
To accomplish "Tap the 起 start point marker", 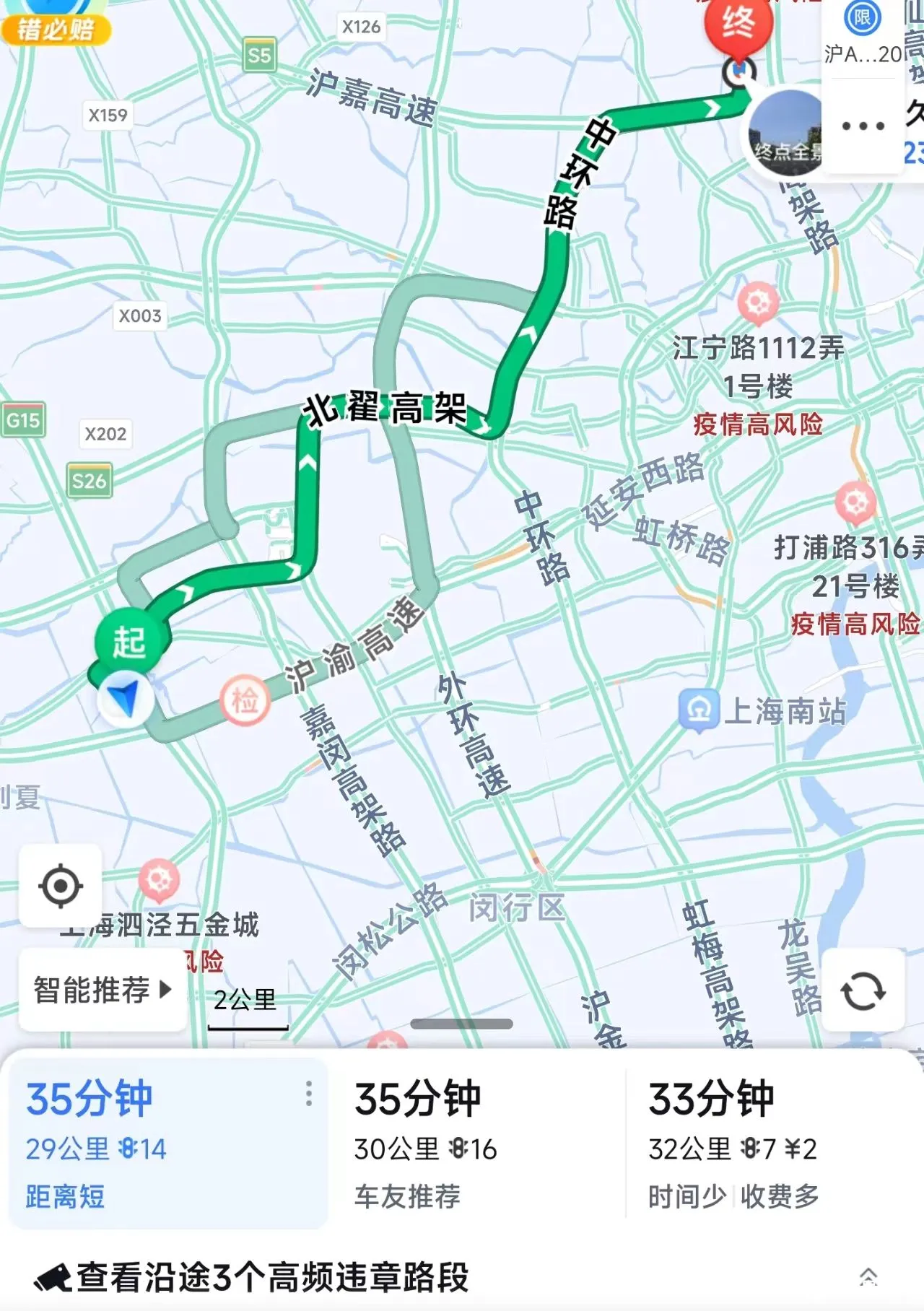I will click(x=131, y=640).
